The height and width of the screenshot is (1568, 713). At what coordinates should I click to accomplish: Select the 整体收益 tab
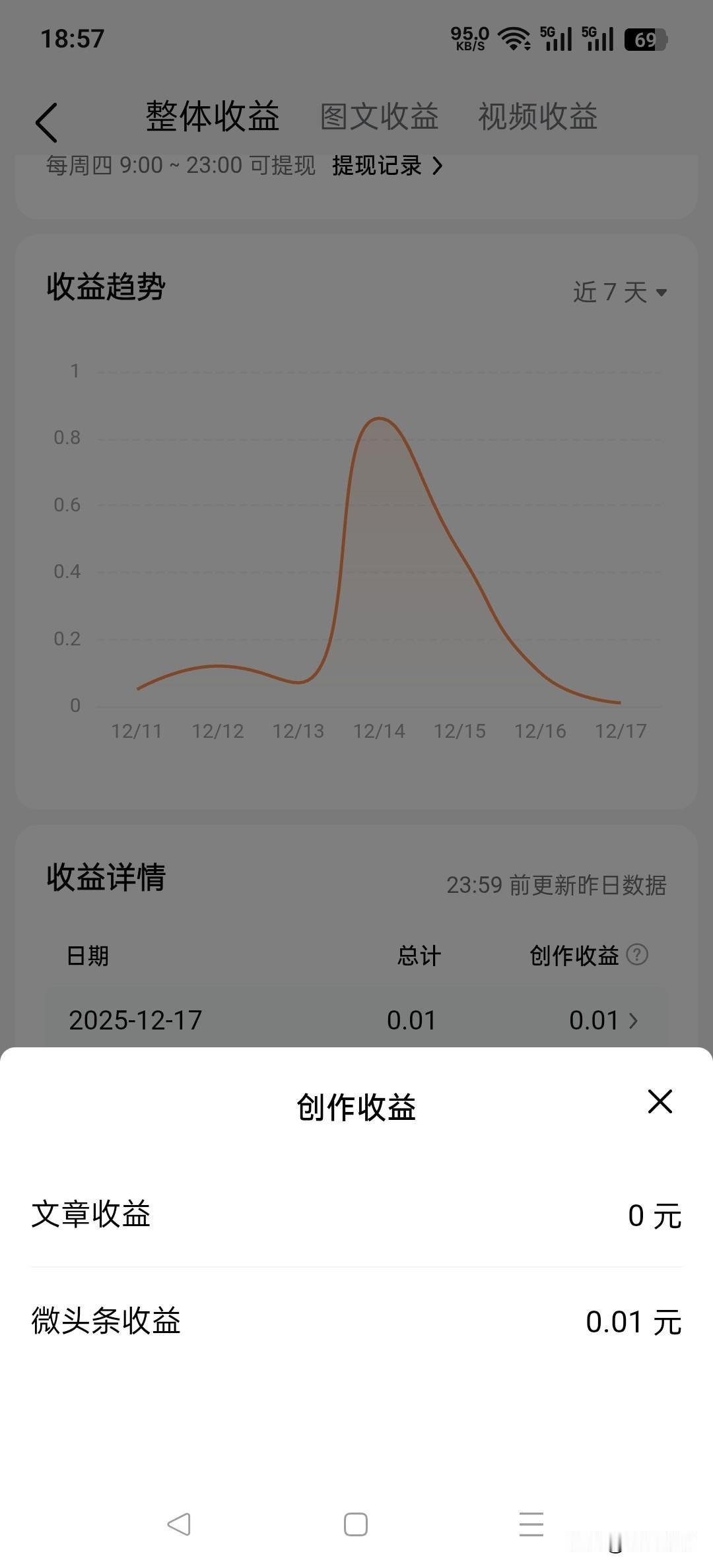click(213, 116)
